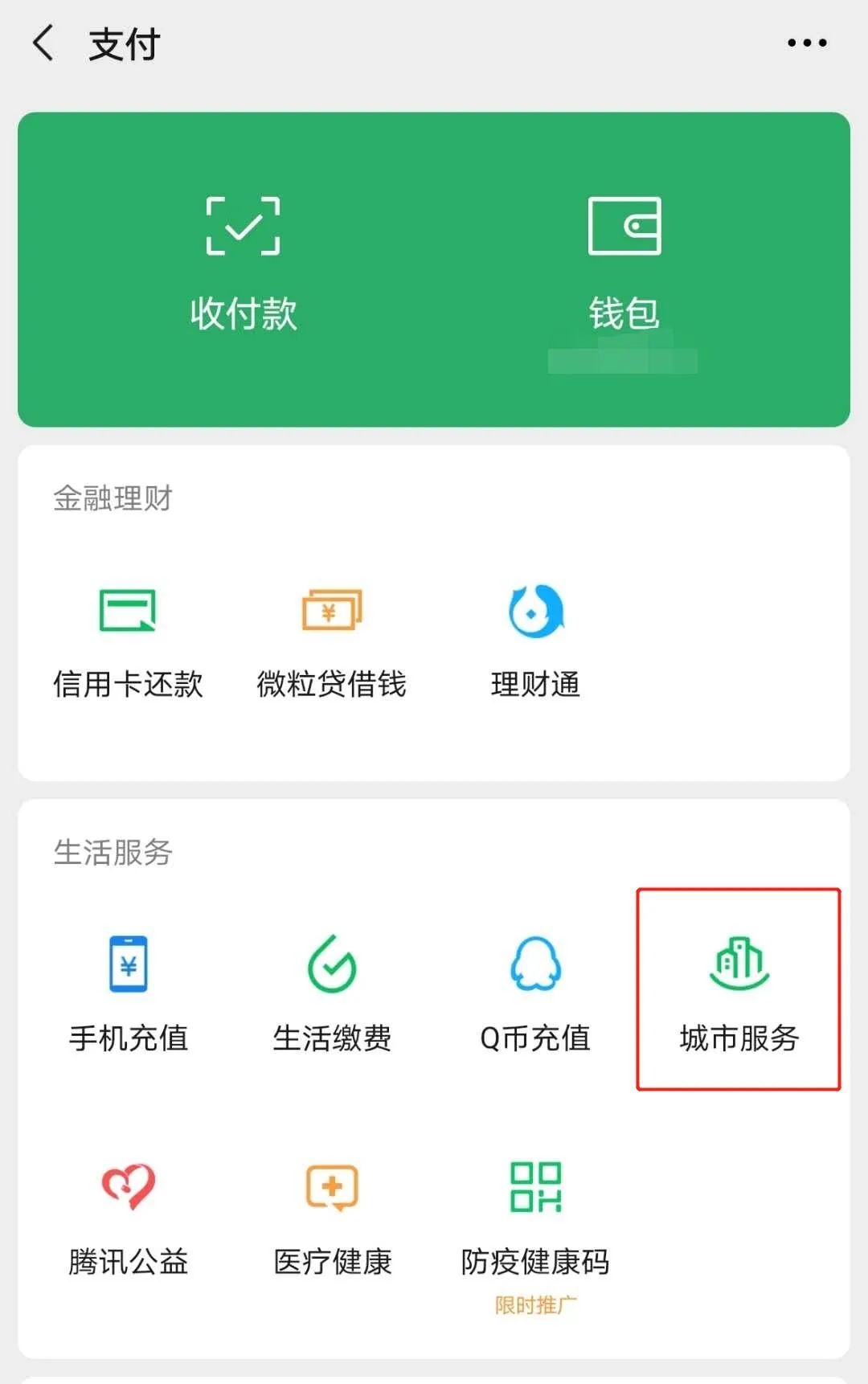The width and height of the screenshot is (868, 1384).
Task: Select 信用卡还款 credit card repayment
Action: pos(129,643)
